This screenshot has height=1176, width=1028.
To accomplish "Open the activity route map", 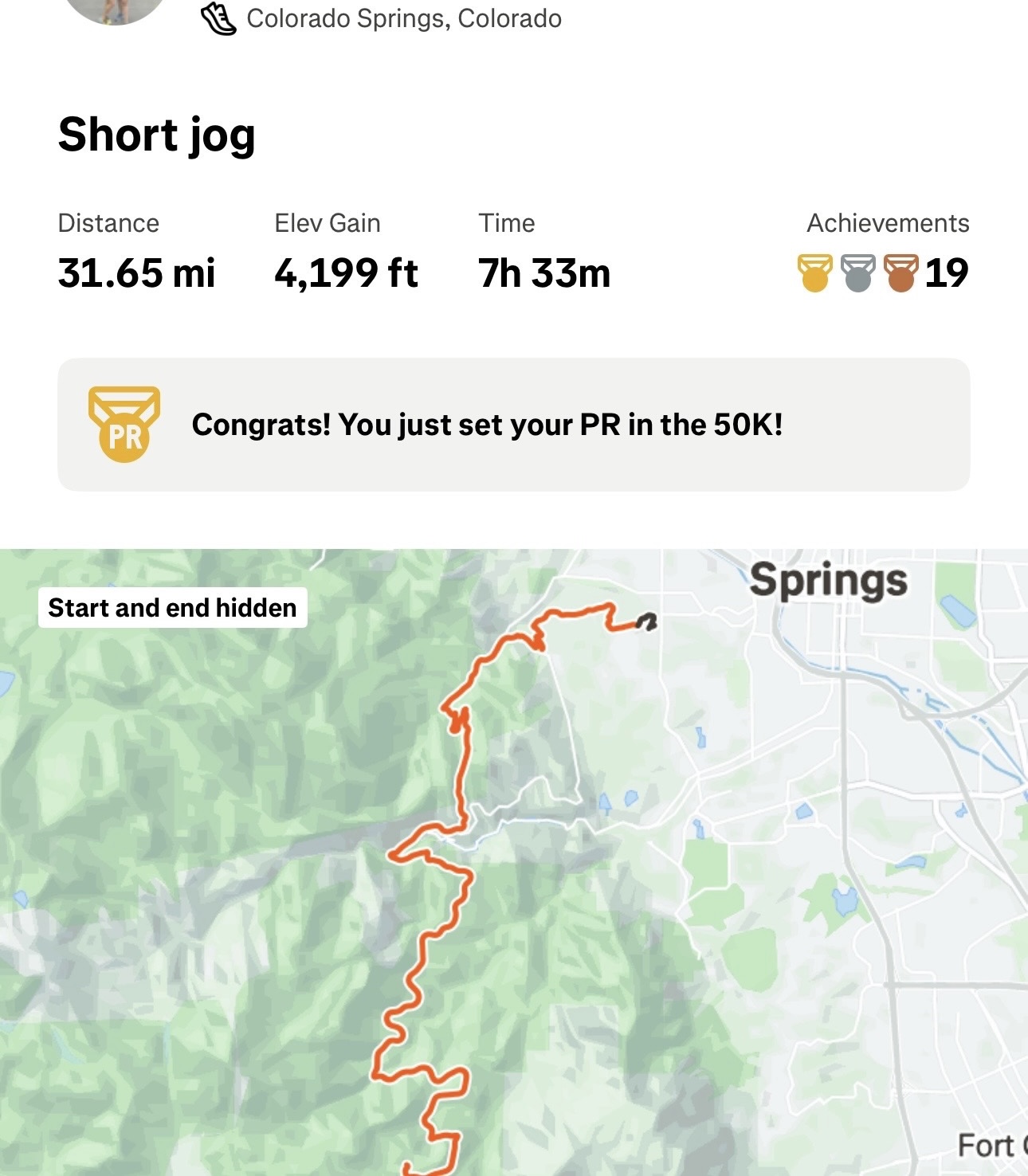I will pyautogui.click(x=514, y=860).
